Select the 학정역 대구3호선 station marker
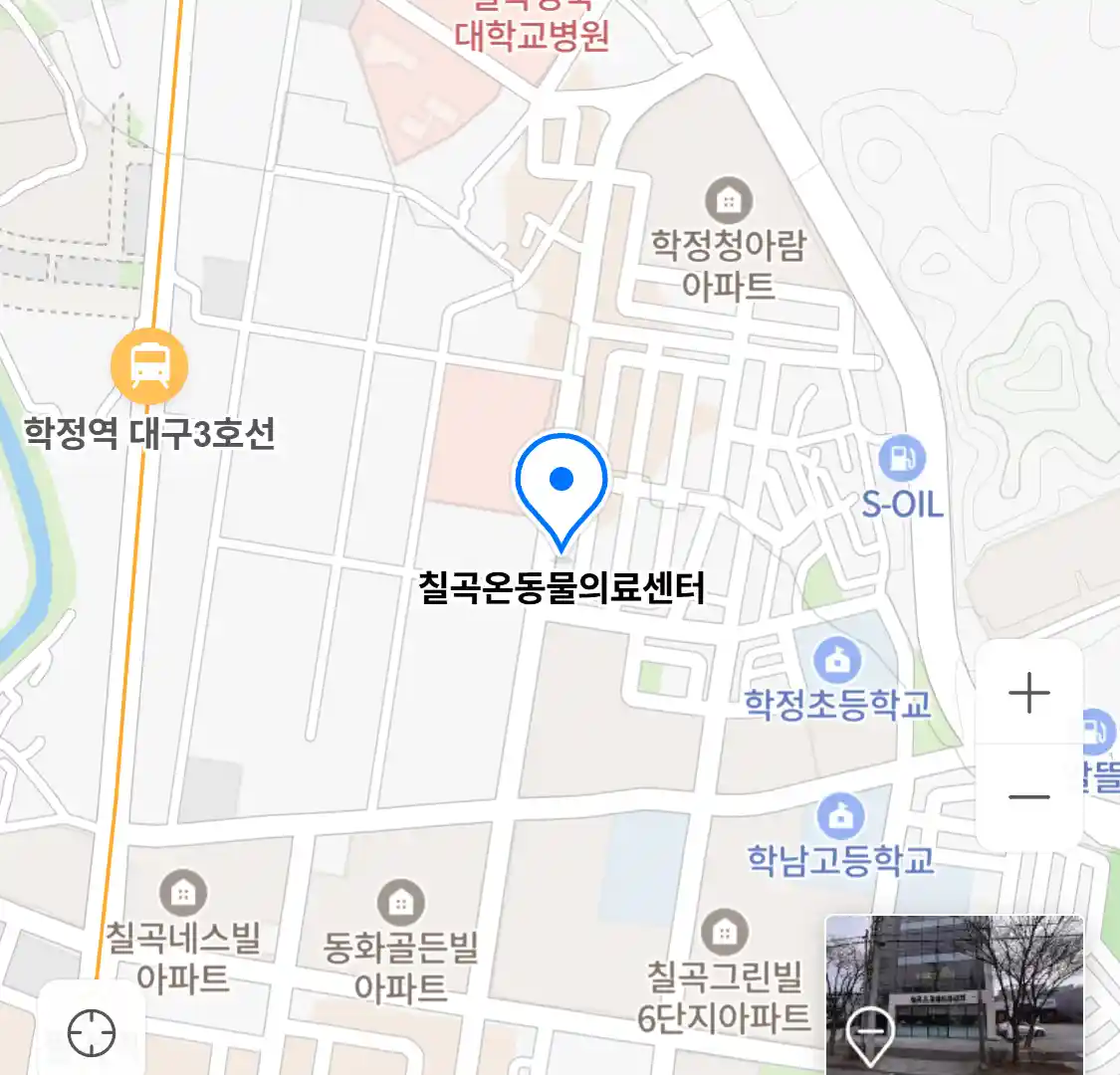This screenshot has height=1075, width=1120. 149,365
